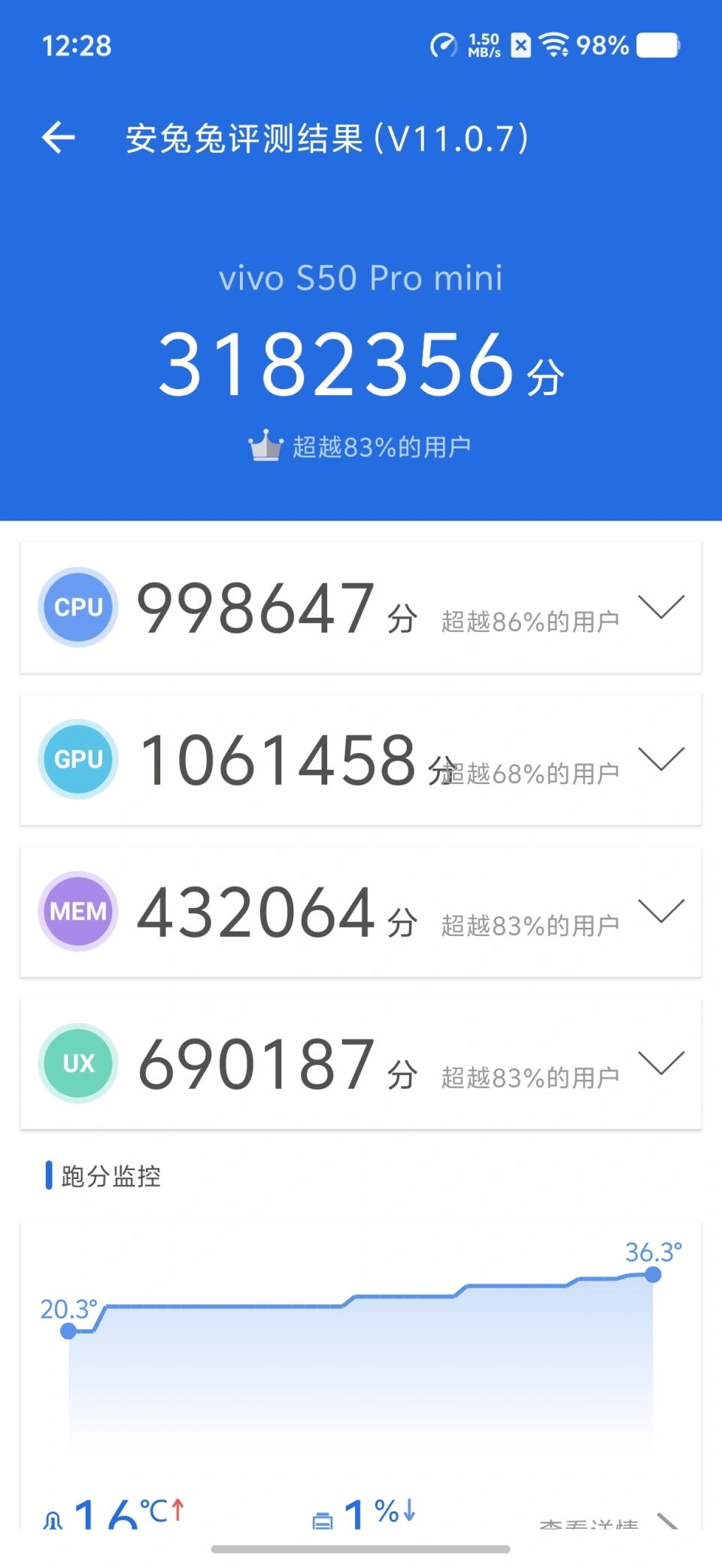Image resolution: width=722 pixels, height=1568 pixels.
Task: Expand the GPU score breakdown
Action: [x=660, y=758]
